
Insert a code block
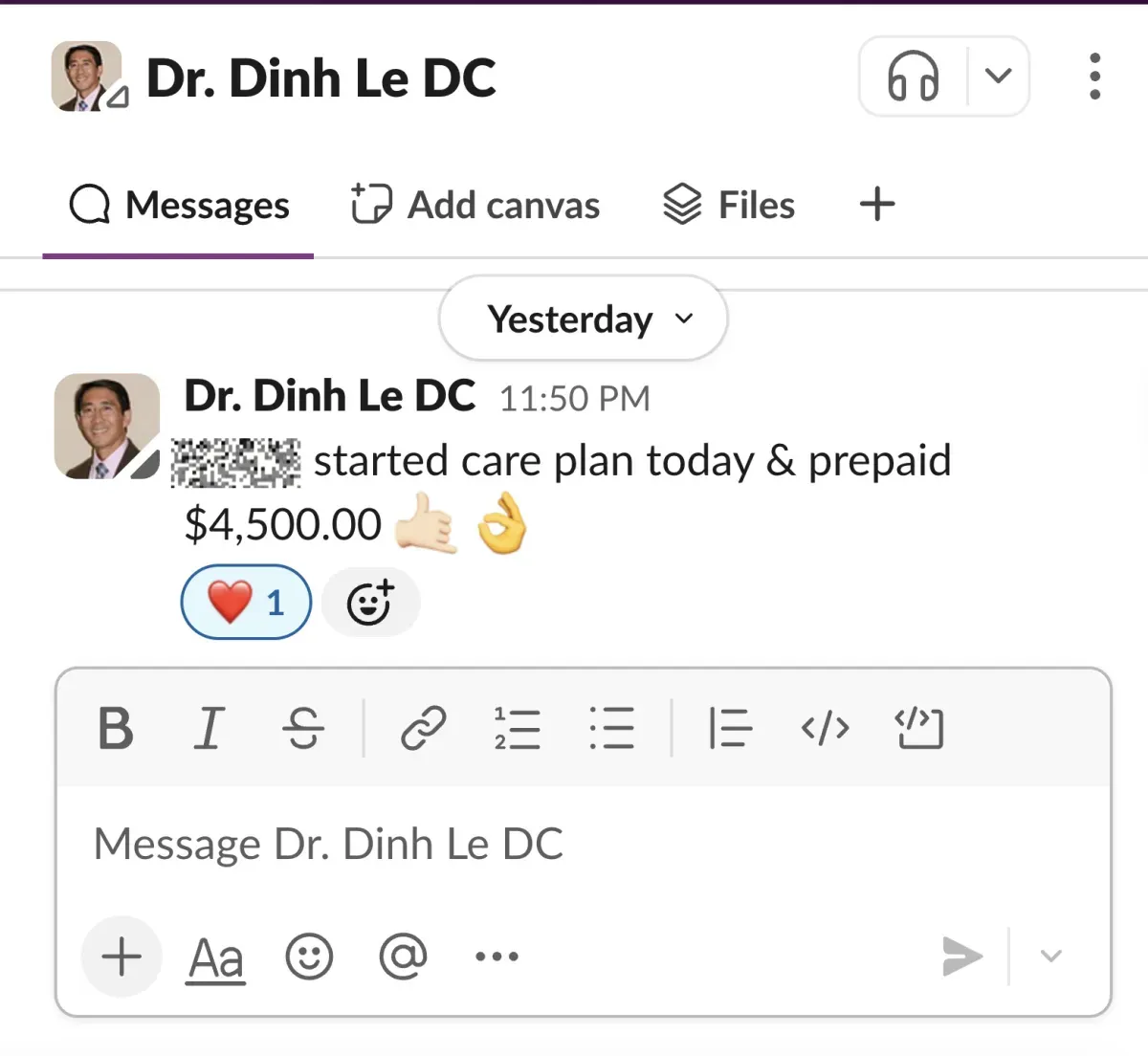(919, 729)
